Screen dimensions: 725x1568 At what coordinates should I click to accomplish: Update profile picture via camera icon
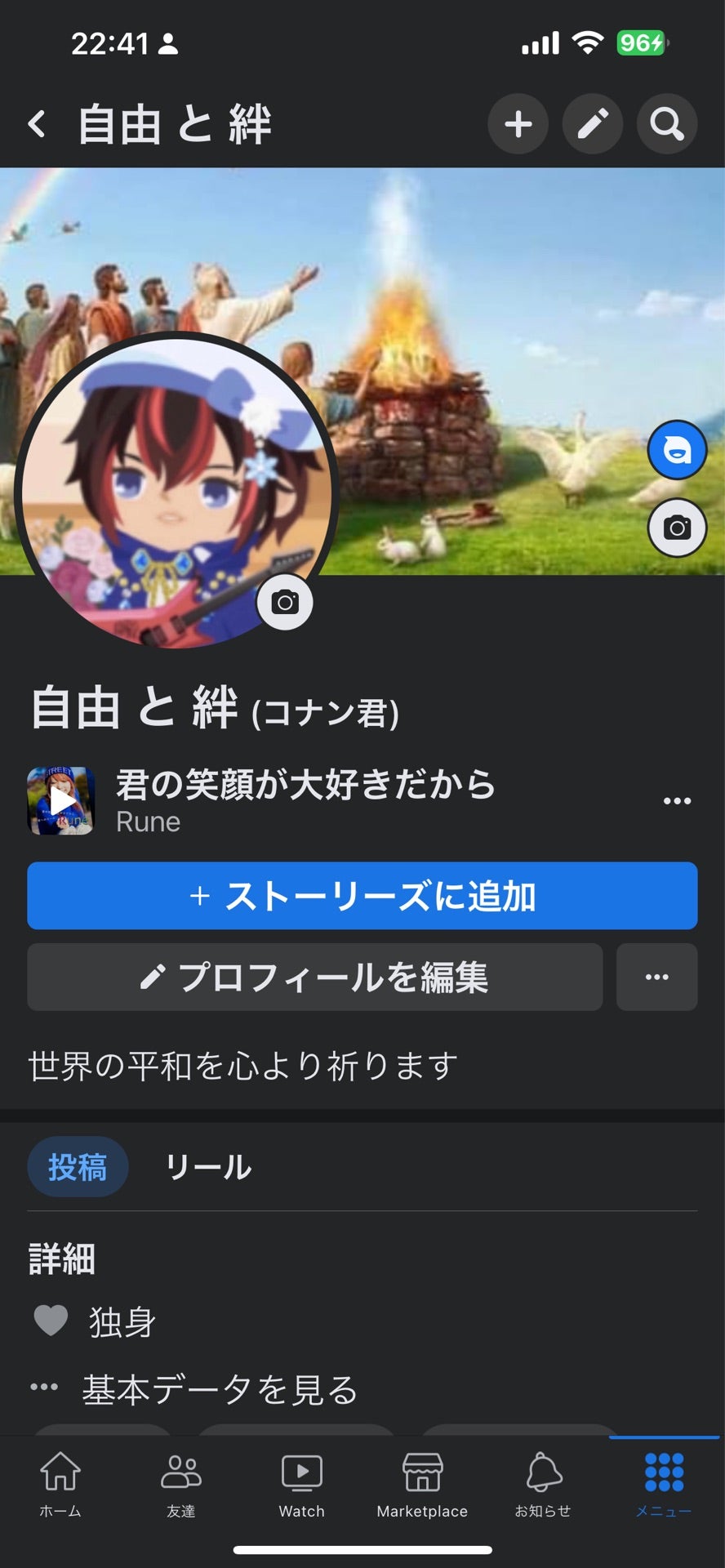click(x=283, y=602)
